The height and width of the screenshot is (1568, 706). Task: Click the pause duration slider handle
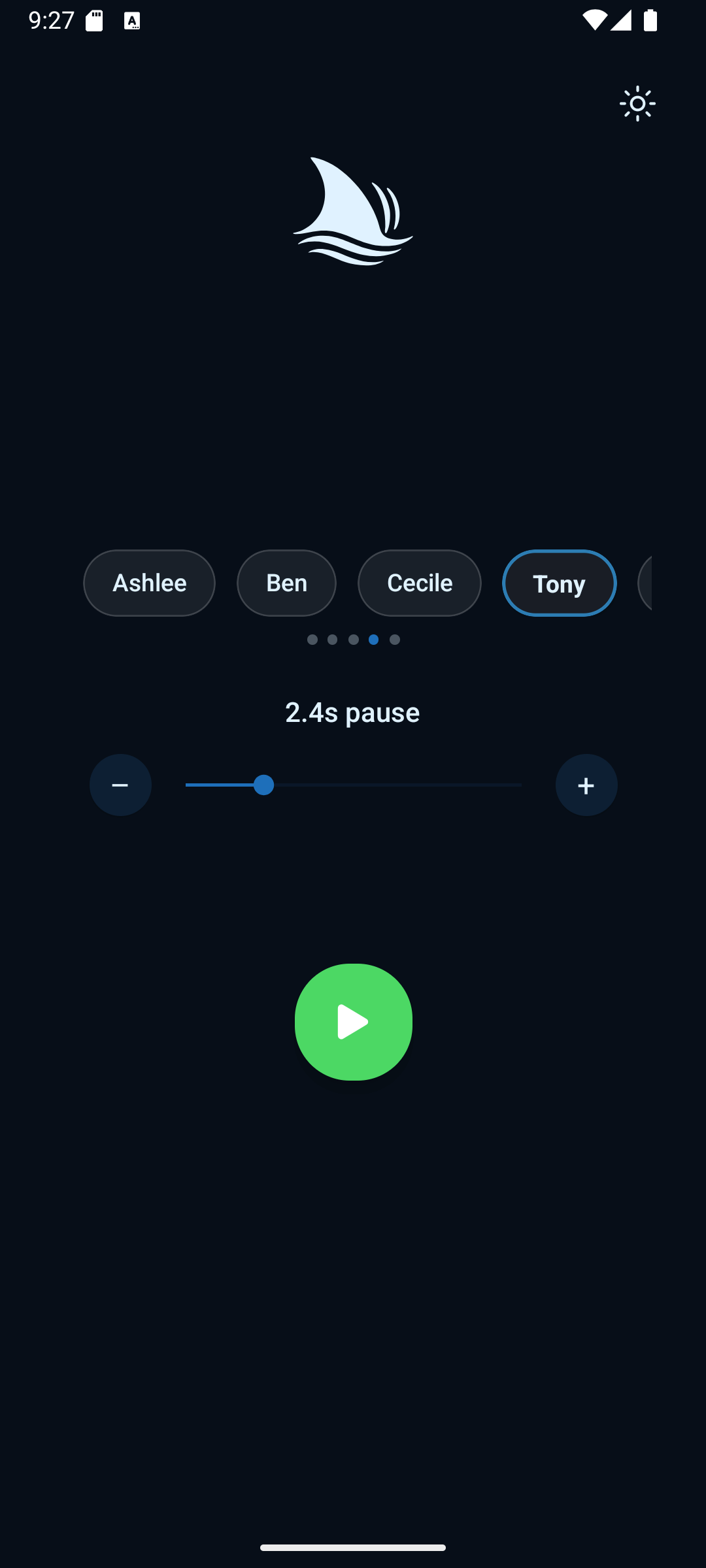[x=263, y=785]
